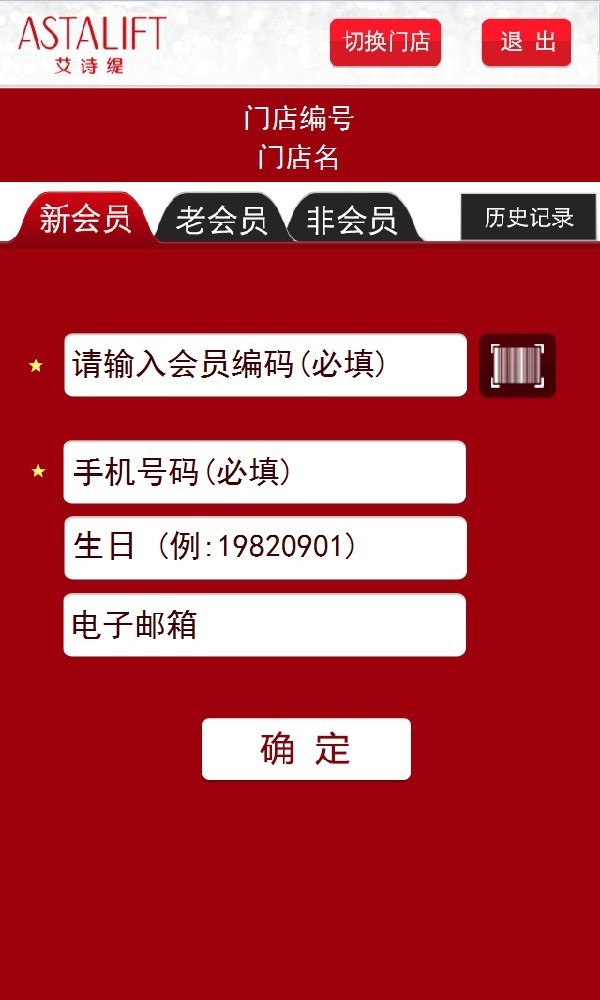Tap the 切换门店 switch store button

385,42
